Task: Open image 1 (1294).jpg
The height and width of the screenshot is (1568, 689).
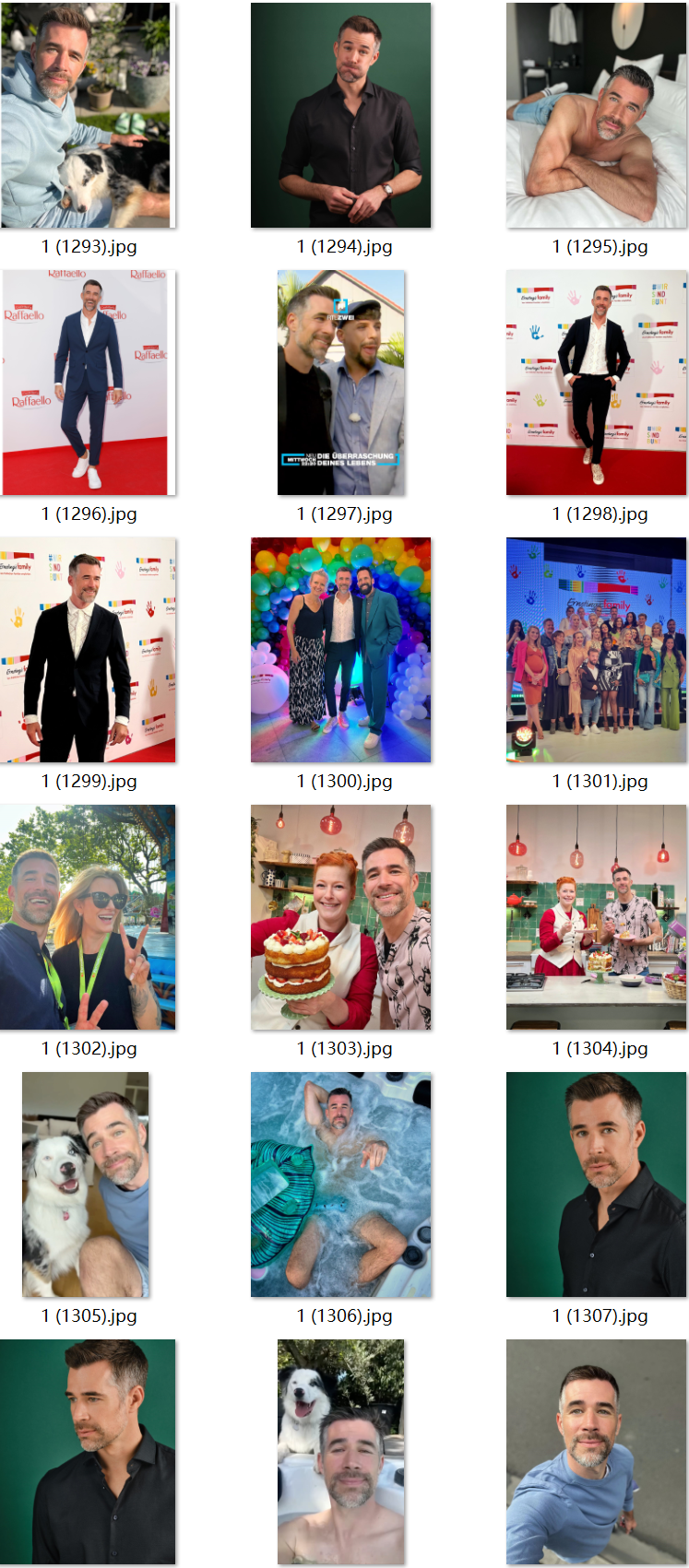Action: [340, 115]
